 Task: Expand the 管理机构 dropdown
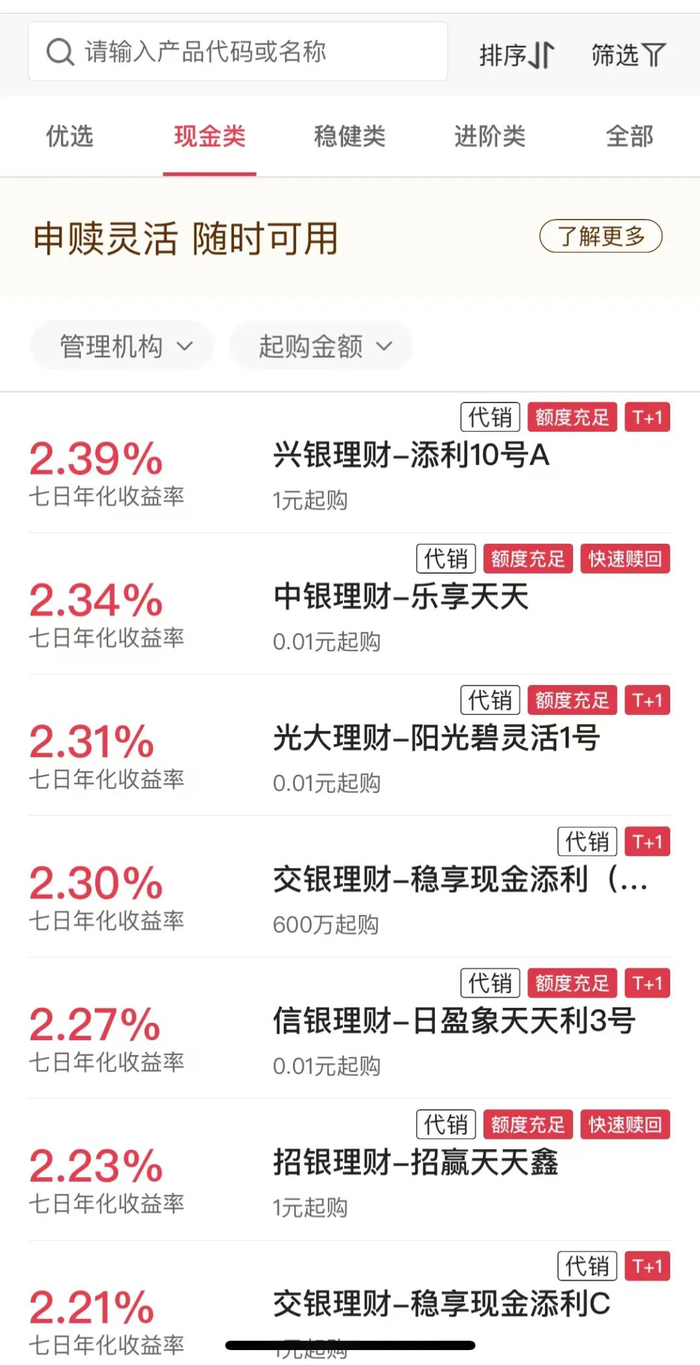tap(124, 346)
